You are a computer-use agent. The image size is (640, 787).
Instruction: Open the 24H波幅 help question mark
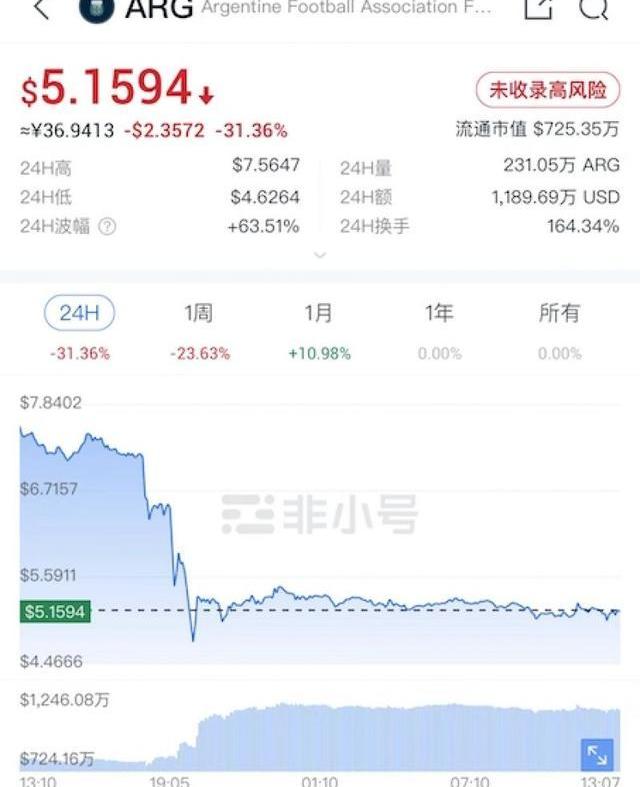[x=107, y=227]
